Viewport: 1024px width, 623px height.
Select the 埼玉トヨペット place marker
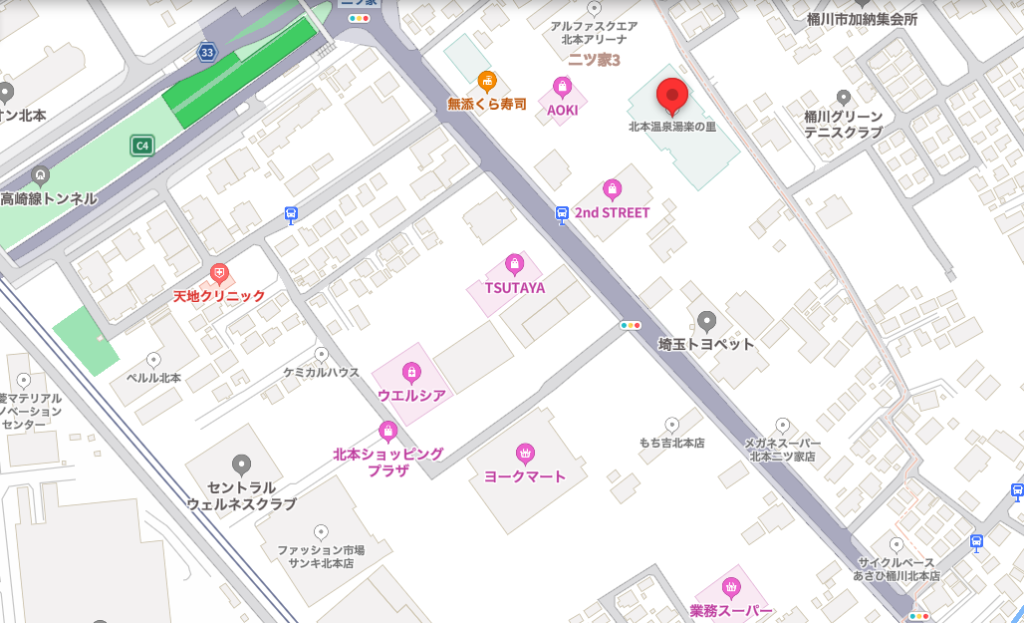(x=707, y=321)
